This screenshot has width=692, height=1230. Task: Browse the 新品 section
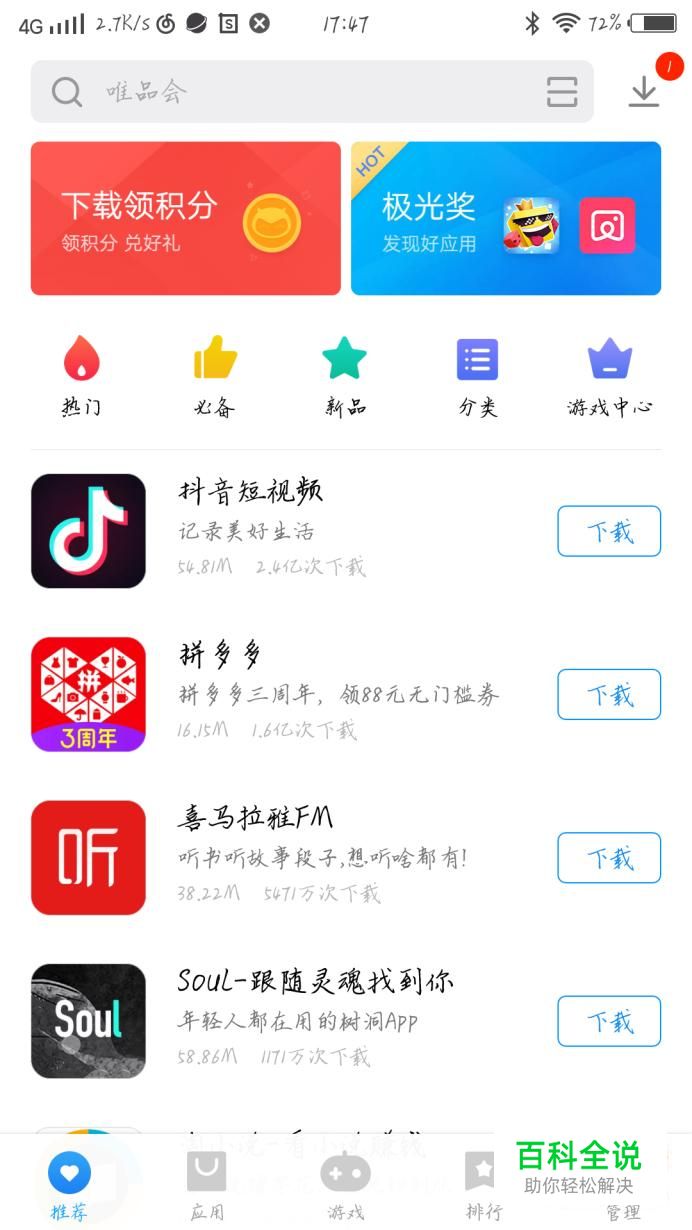click(x=345, y=376)
